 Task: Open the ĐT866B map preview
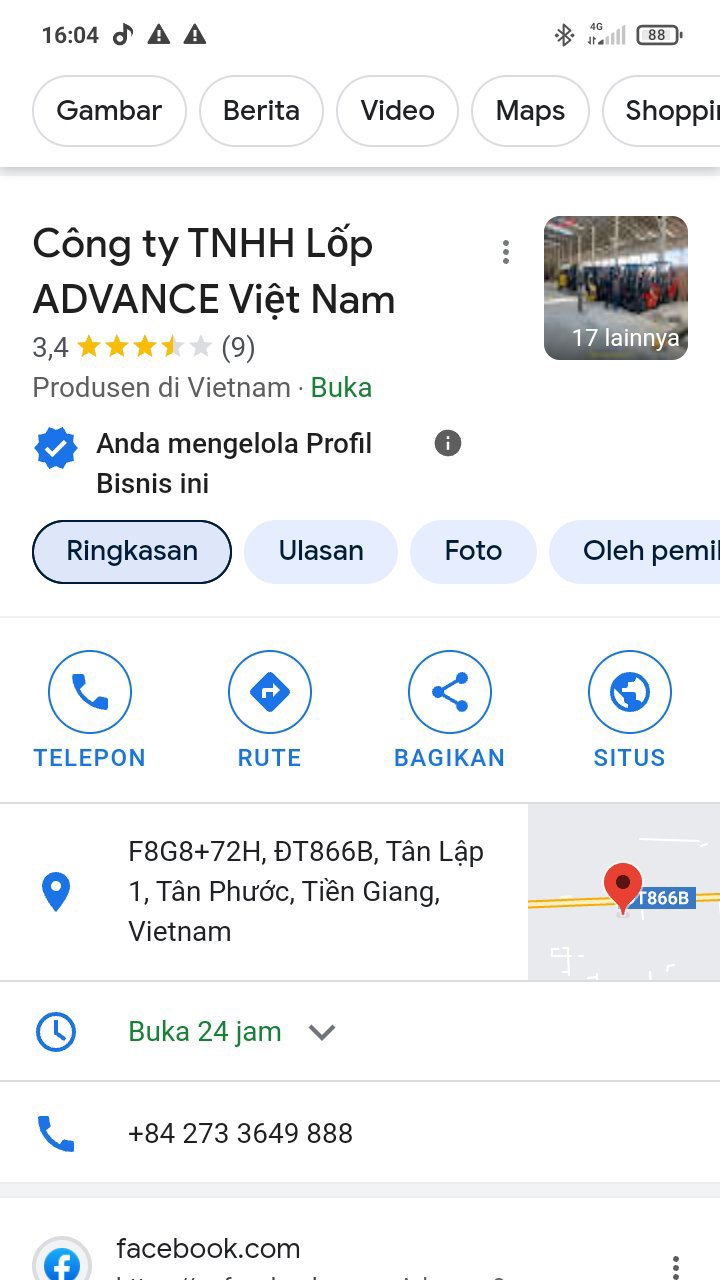[x=624, y=891]
